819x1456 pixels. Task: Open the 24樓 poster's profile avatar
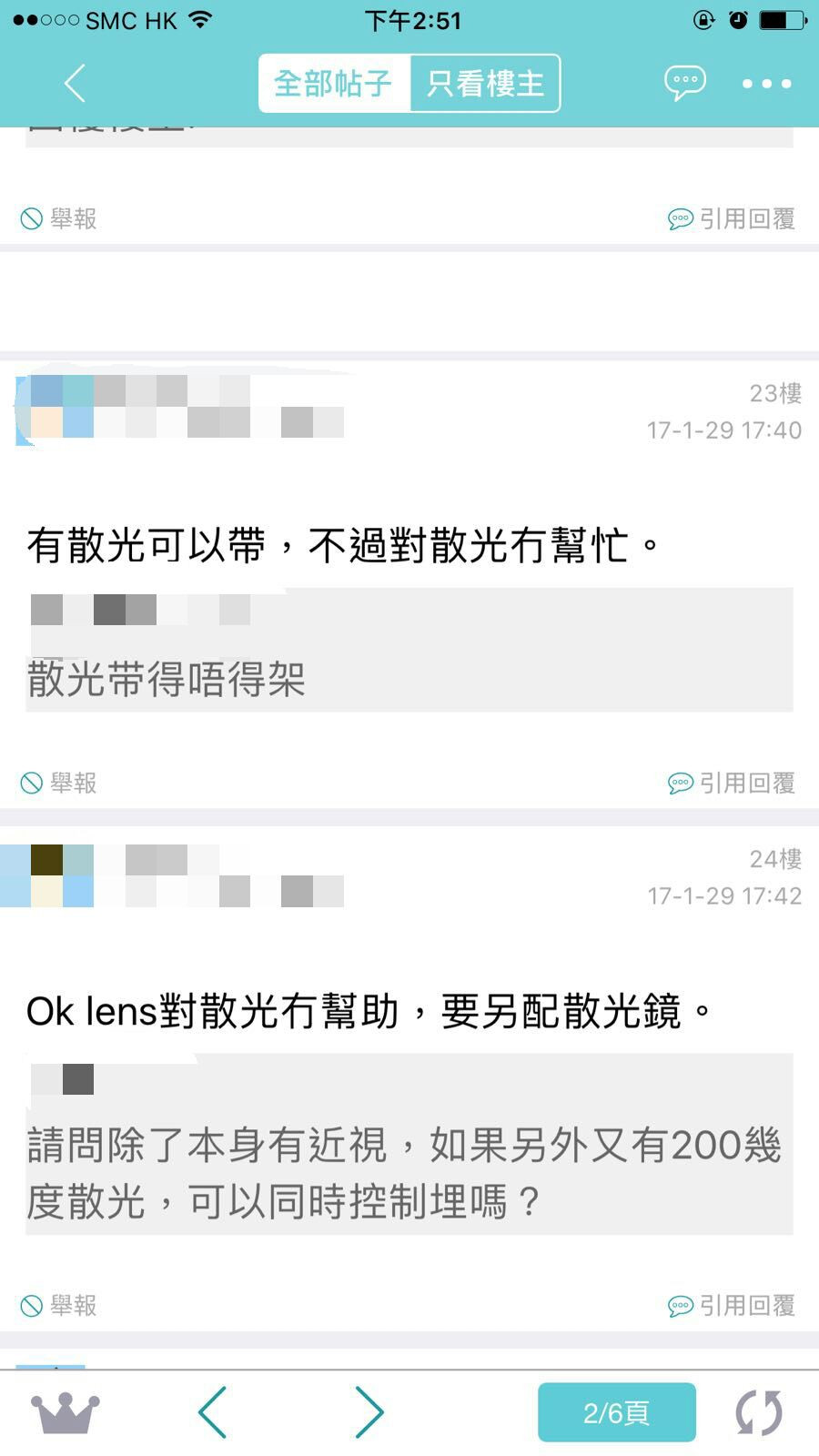47,875
